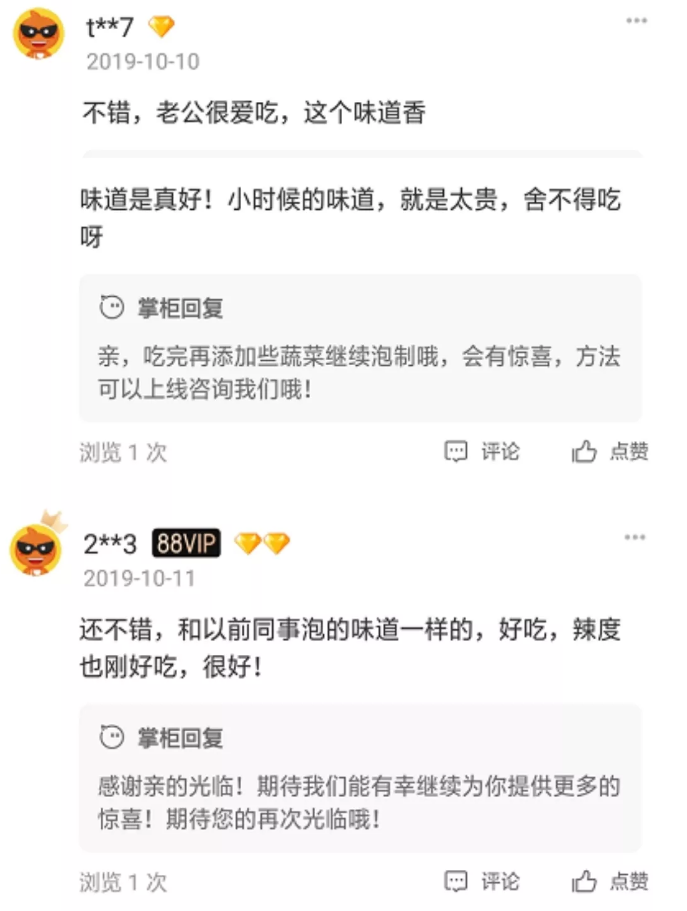This screenshot has width=687, height=911.
Task: Comment on 2**3's review
Action: click(x=483, y=881)
